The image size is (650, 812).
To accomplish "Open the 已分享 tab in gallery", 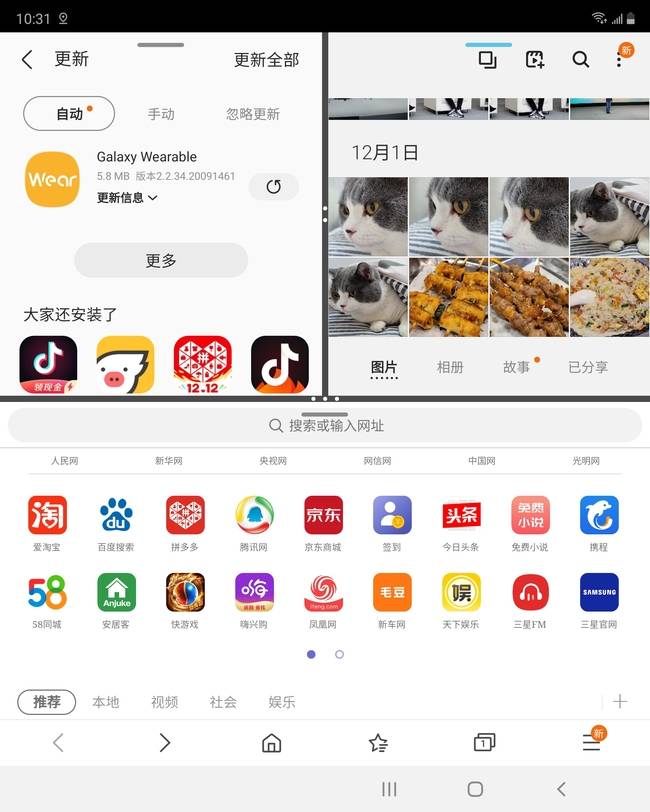I will click(588, 367).
